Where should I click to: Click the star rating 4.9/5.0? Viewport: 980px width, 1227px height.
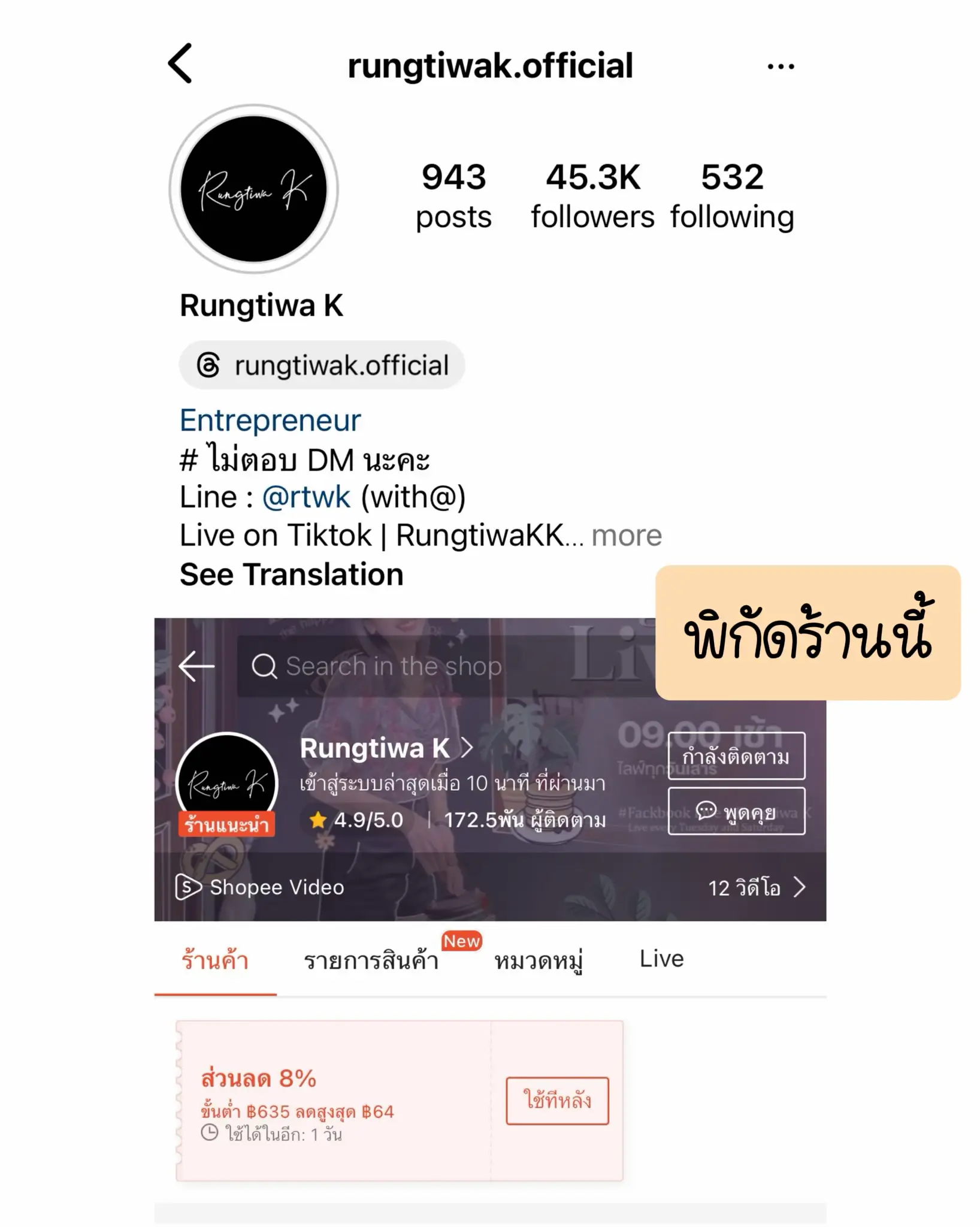[x=359, y=821]
